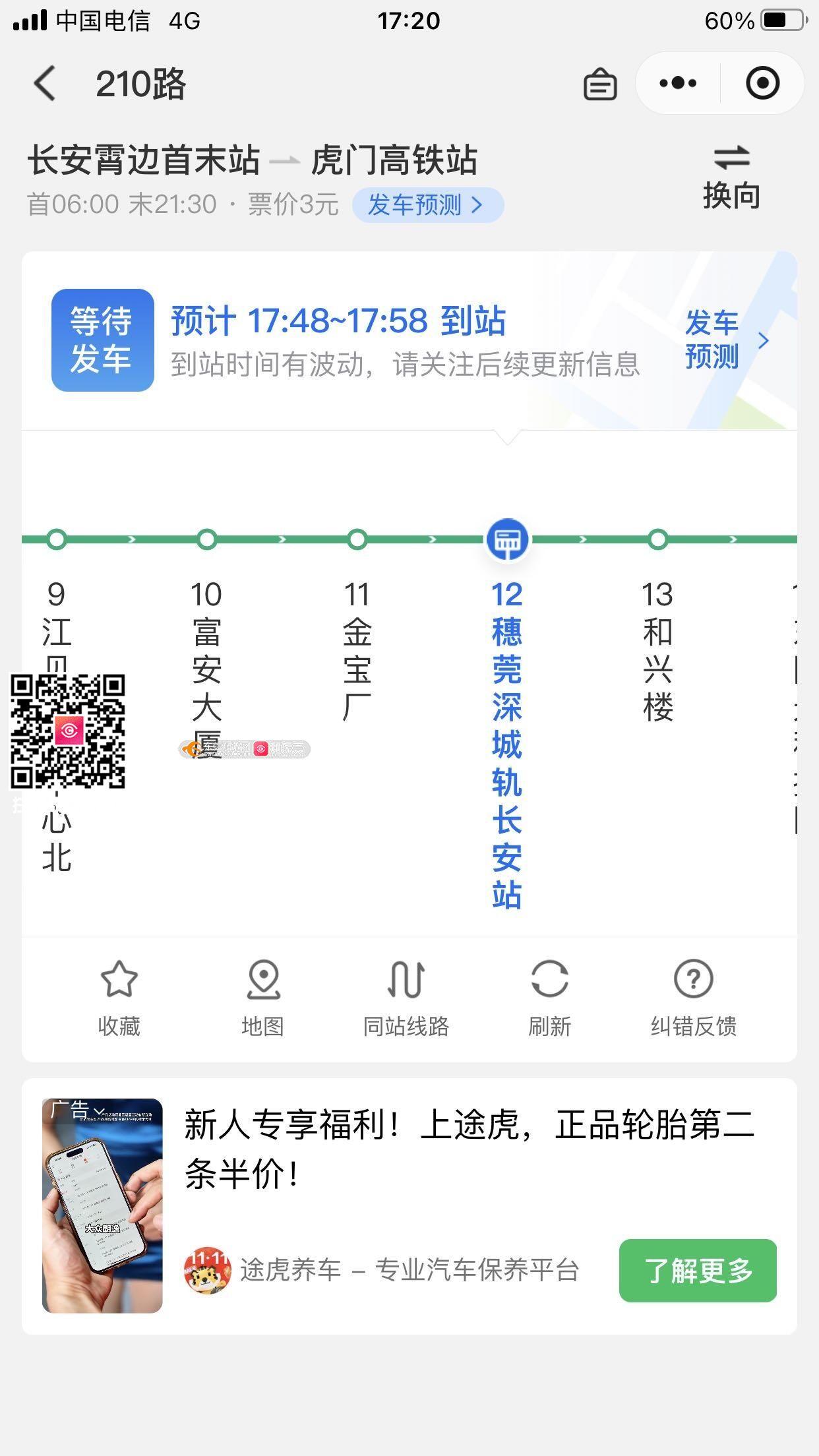
Task: Open the 途虎 tire ad thumbnail
Action: point(102,1205)
